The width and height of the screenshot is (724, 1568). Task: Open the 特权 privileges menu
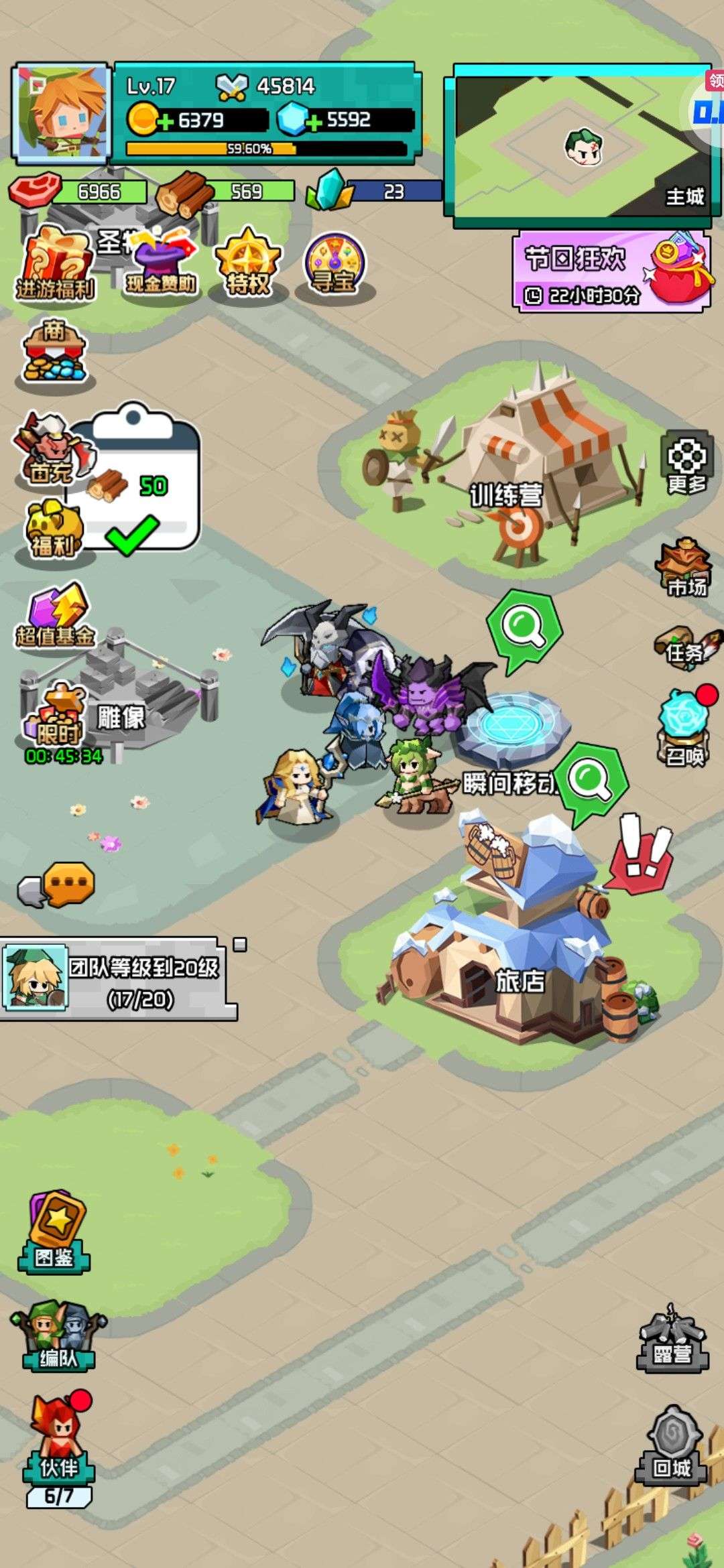point(247,264)
